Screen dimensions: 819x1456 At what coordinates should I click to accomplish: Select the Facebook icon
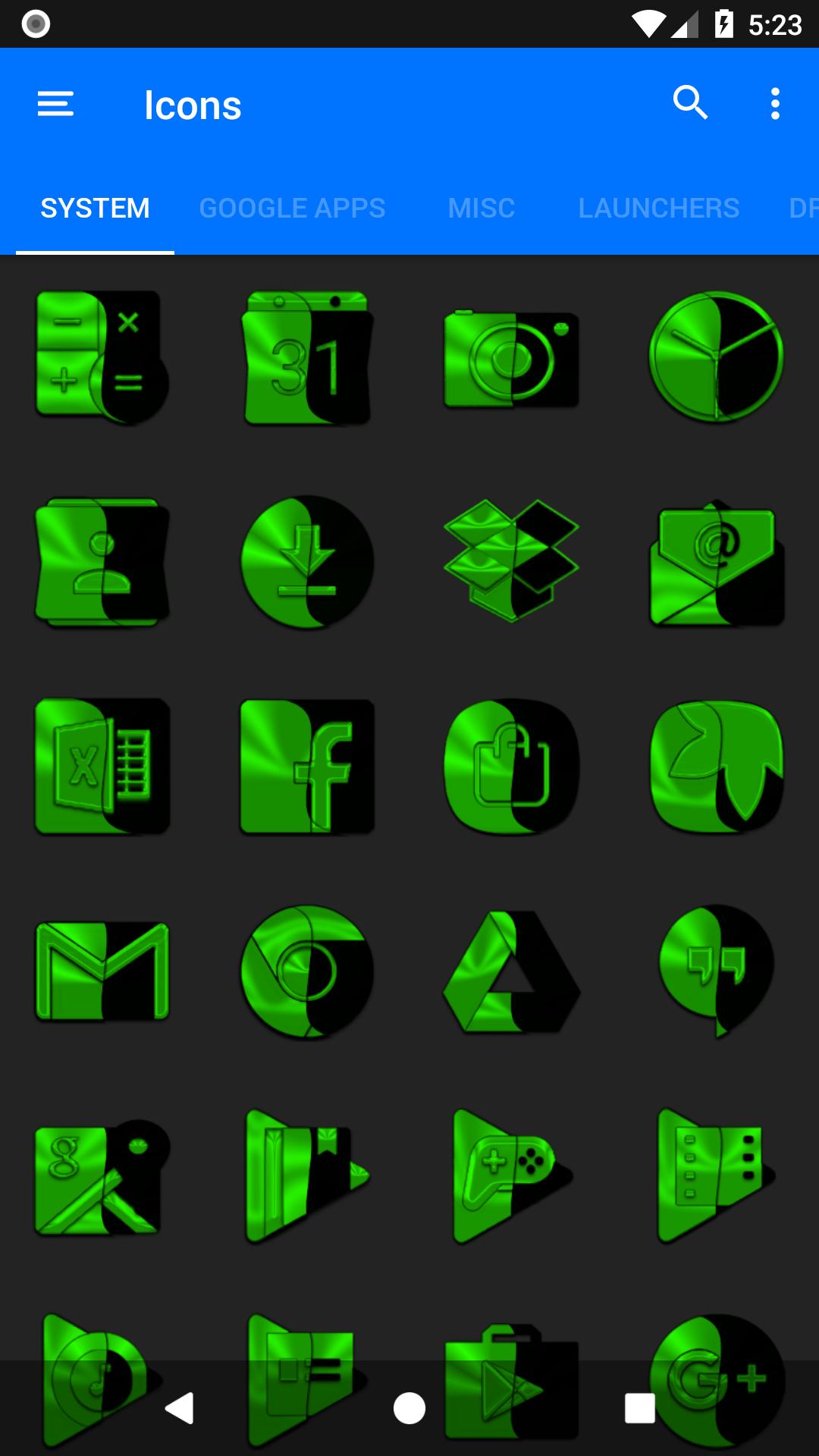point(307,767)
